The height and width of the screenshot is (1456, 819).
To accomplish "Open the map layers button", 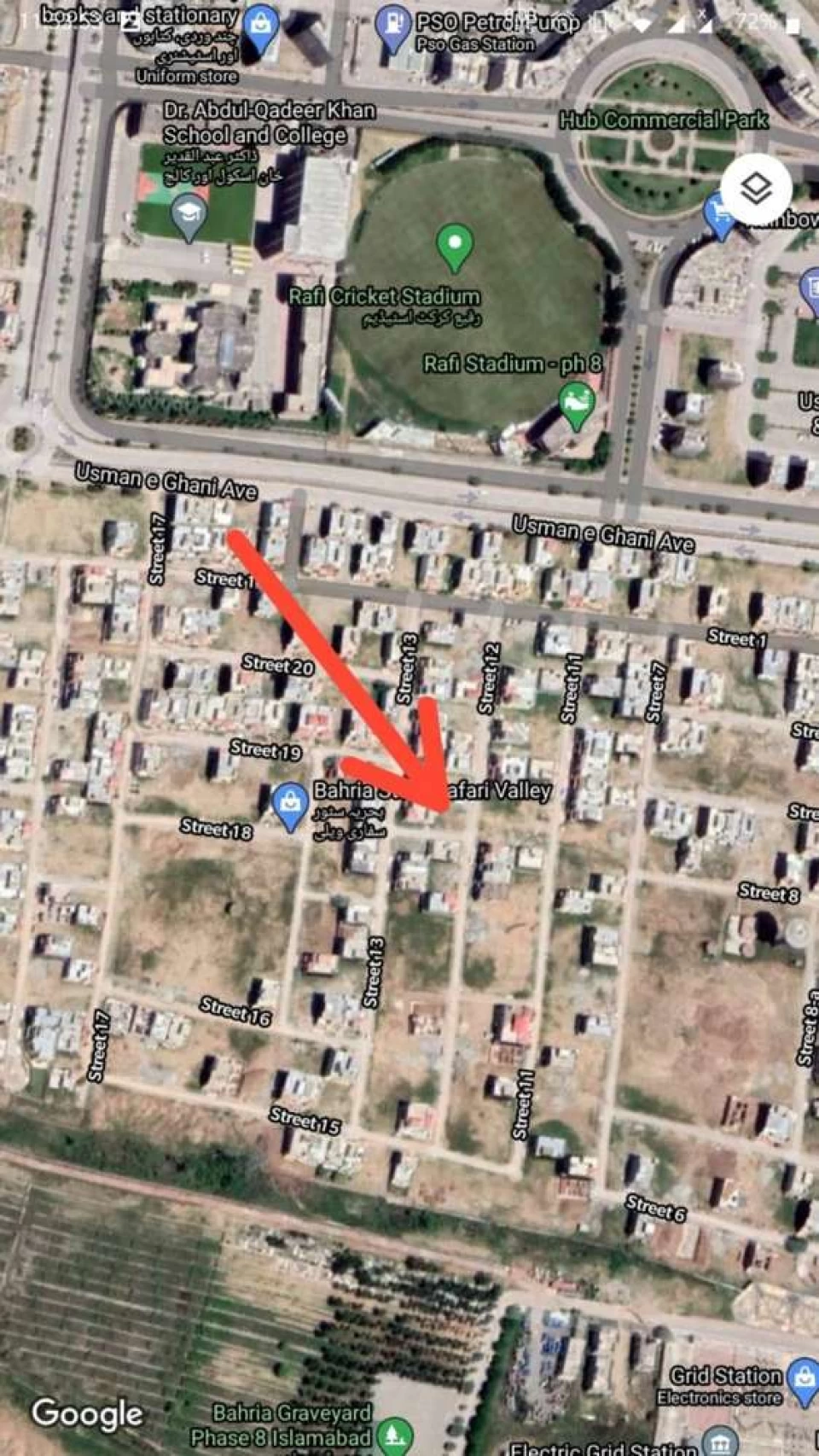I will click(x=756, y=189).
